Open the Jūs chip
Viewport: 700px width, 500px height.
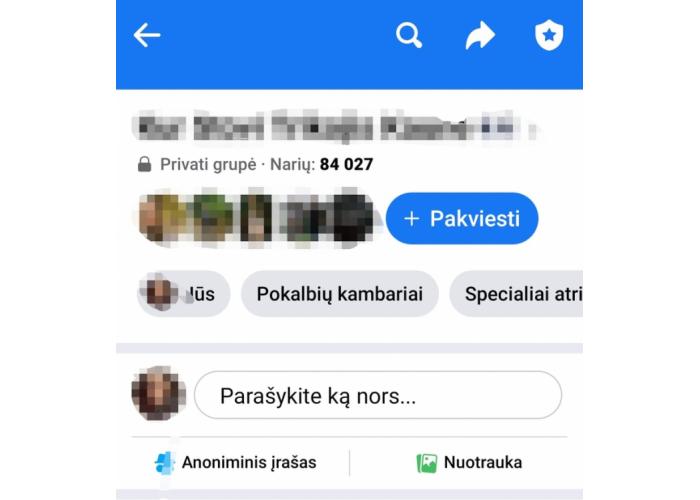point(182,294)
